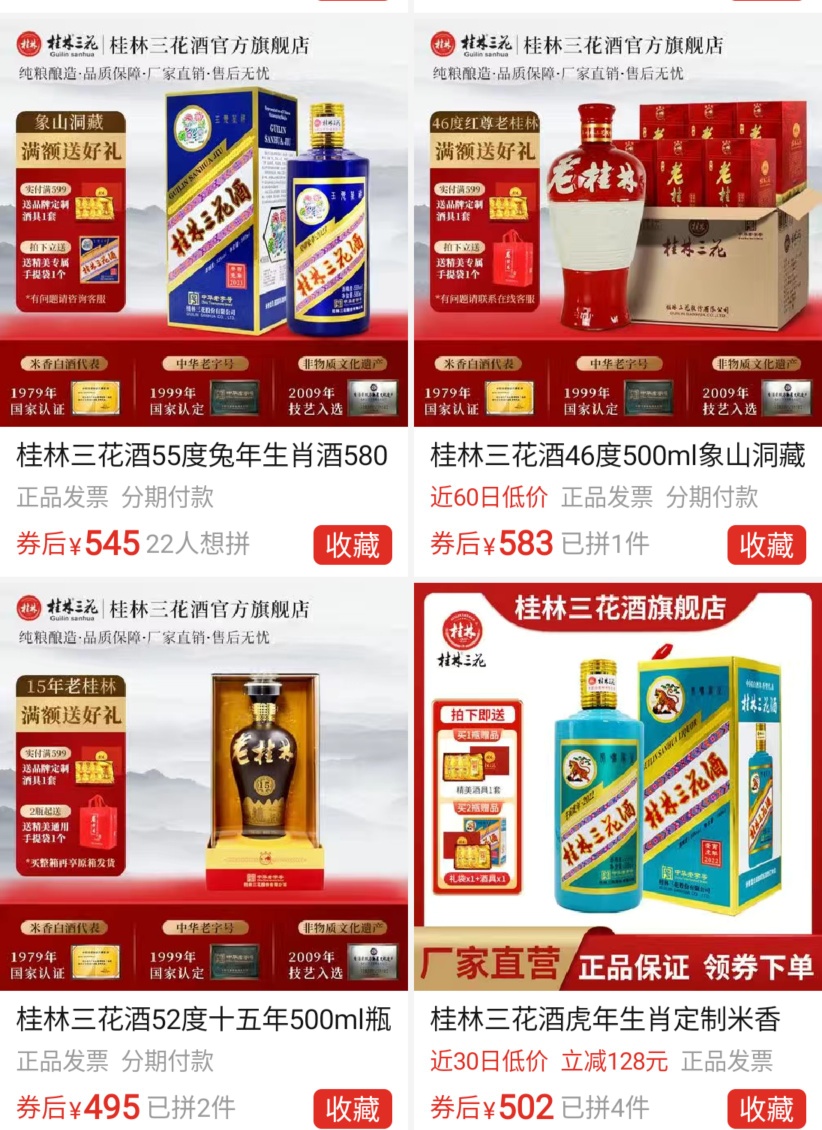Tap 收藏 on the ¥545 兔年生肖酒 item
The width and height of the screenshot is (822, 1130).
(x=352, y=545)
